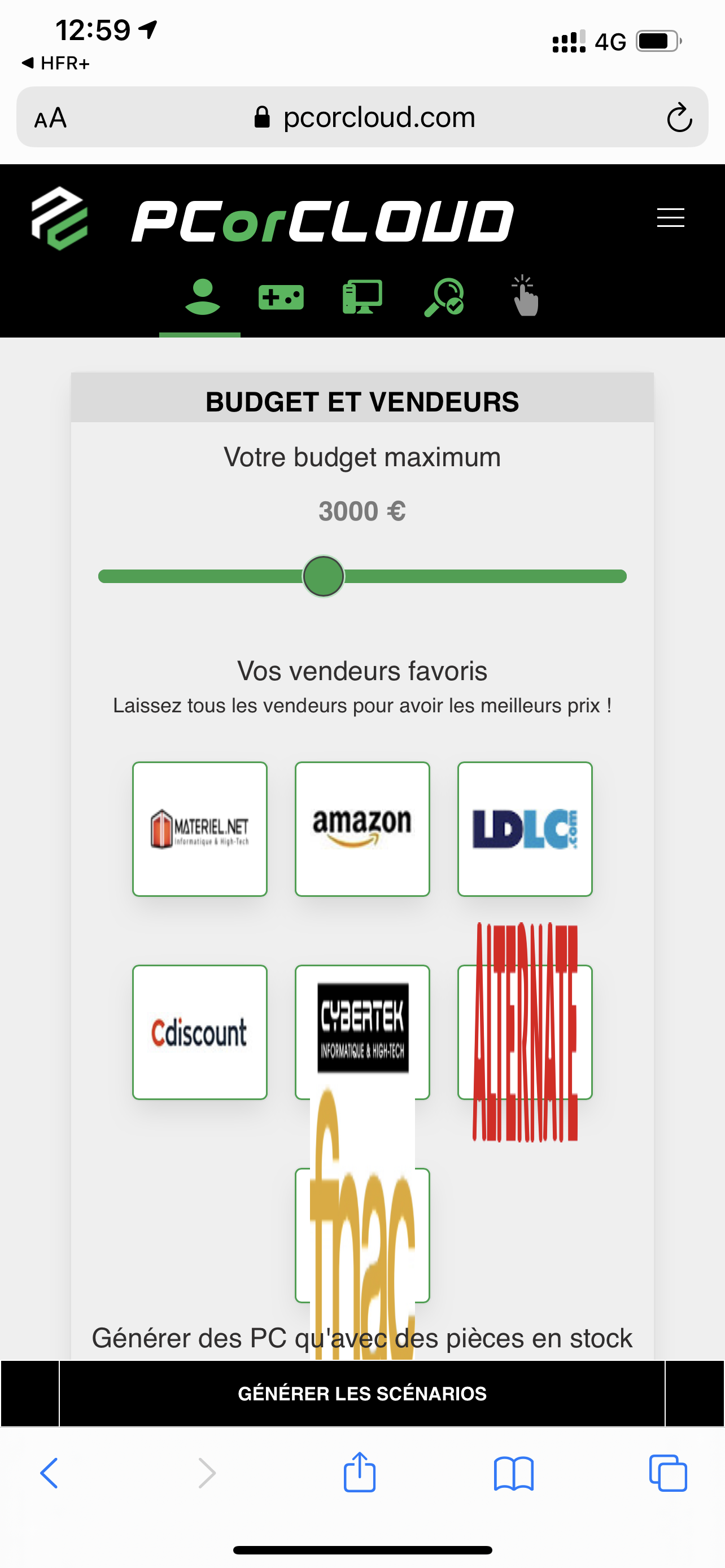This screenshot has height=1568, width=725.
Task: Toggle Cdiscount vendor tile
Action: (x=200, y=1032)
